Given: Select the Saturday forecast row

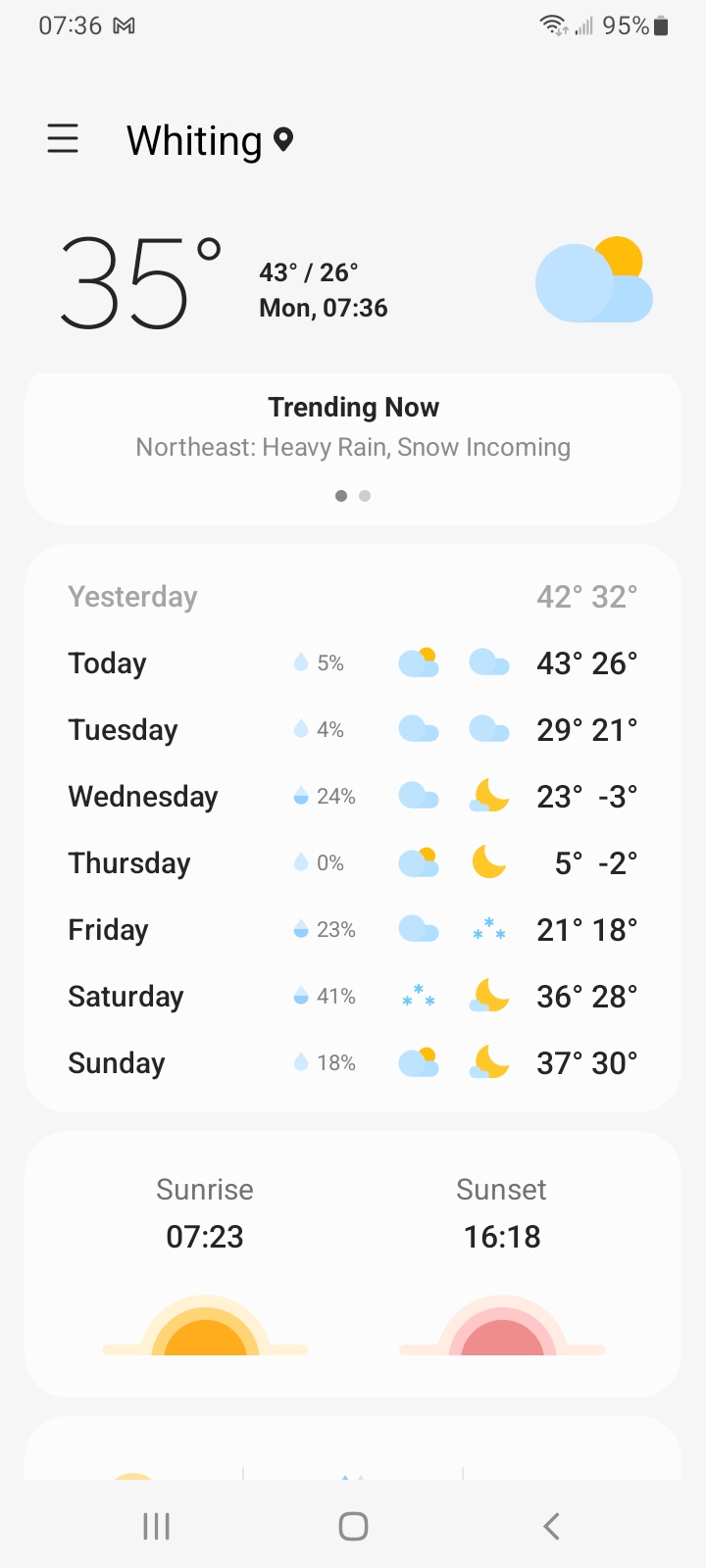Looking at the screenshot, I should click(x=353, y=997).
